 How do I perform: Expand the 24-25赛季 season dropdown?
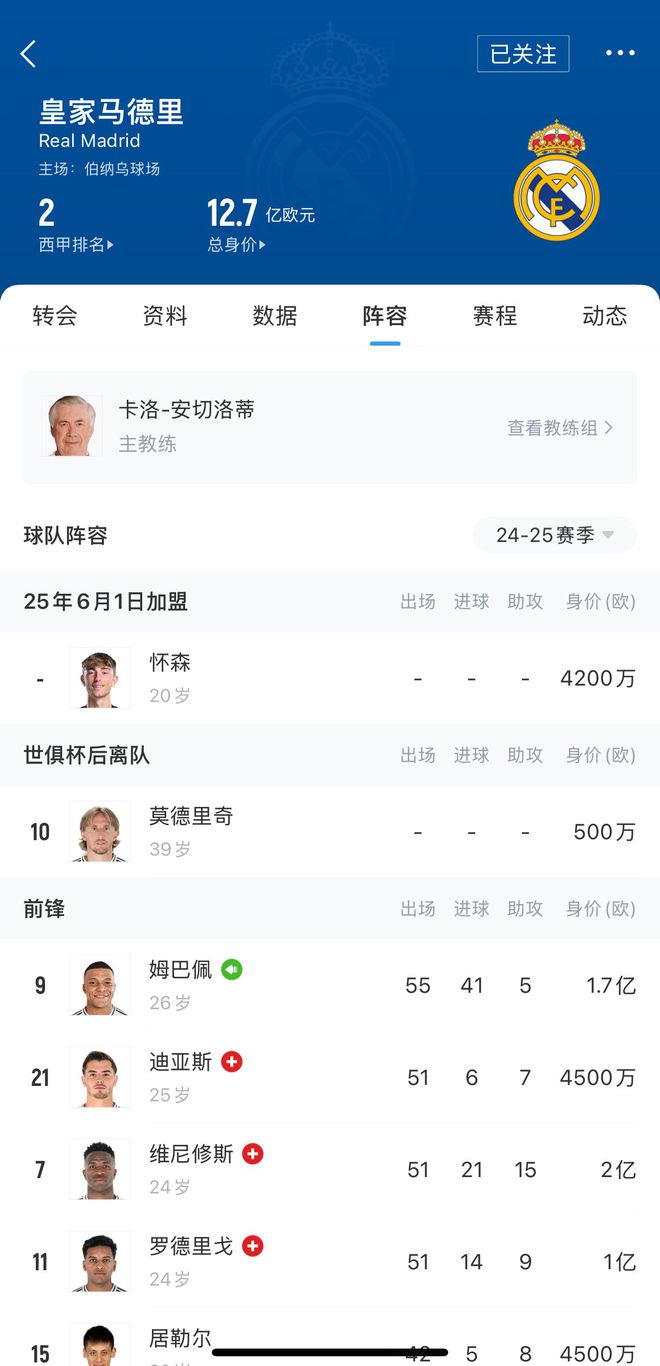coord(554,536)
